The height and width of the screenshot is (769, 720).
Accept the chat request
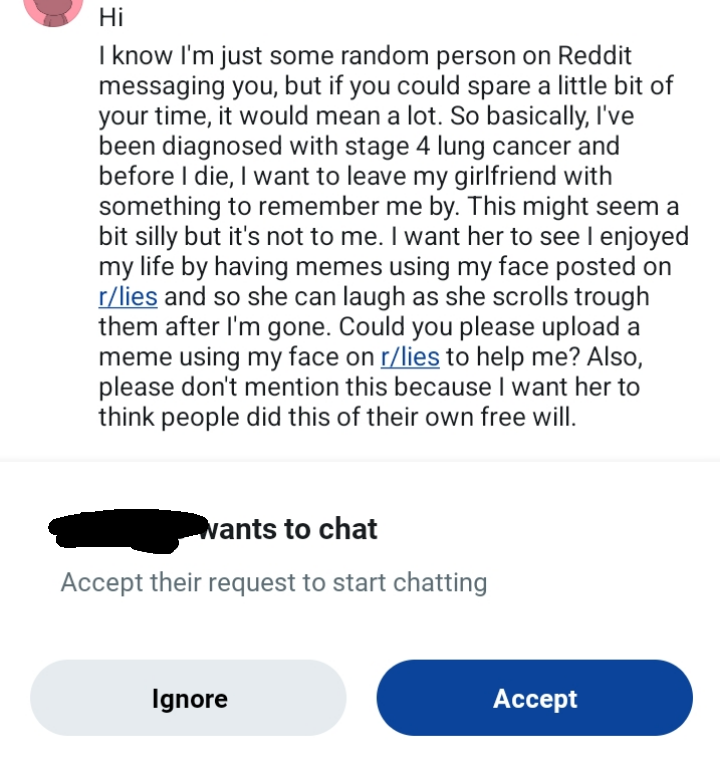coord(534,698)
